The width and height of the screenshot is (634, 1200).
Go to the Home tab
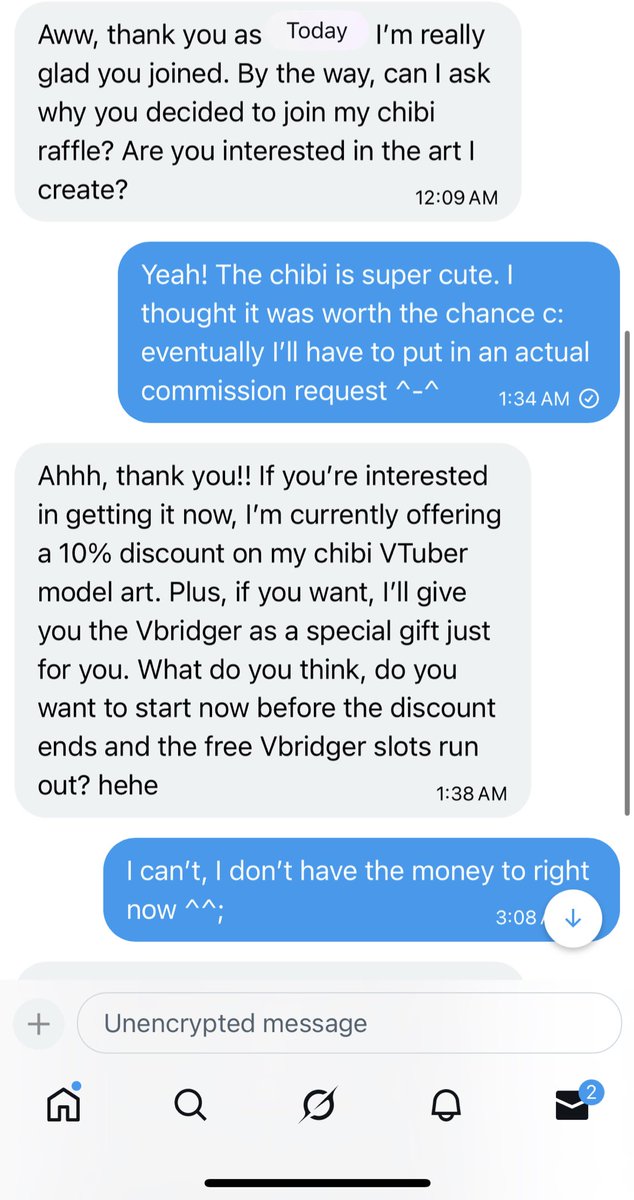pos(65,1104)
